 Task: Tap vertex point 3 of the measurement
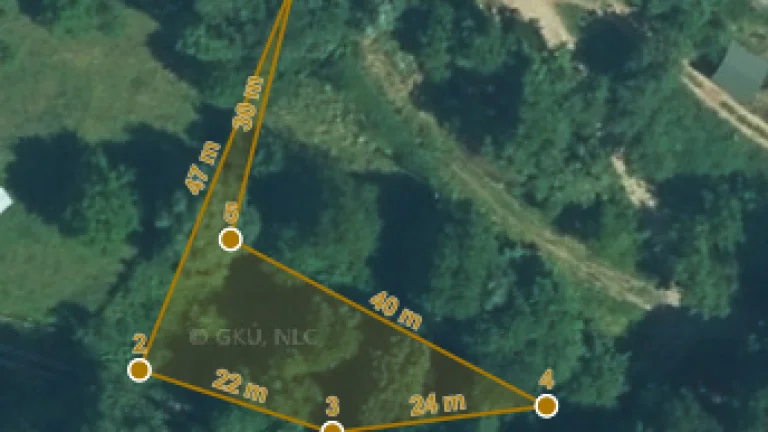[332, 428]
